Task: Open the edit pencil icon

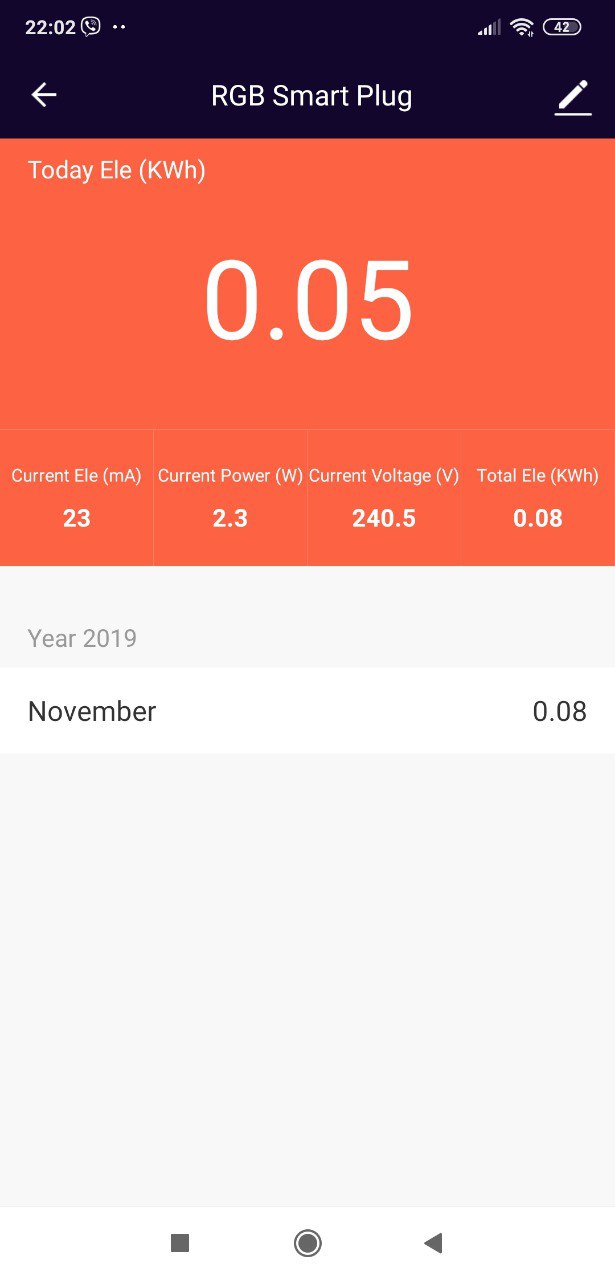Action: (x=573, y=97)
